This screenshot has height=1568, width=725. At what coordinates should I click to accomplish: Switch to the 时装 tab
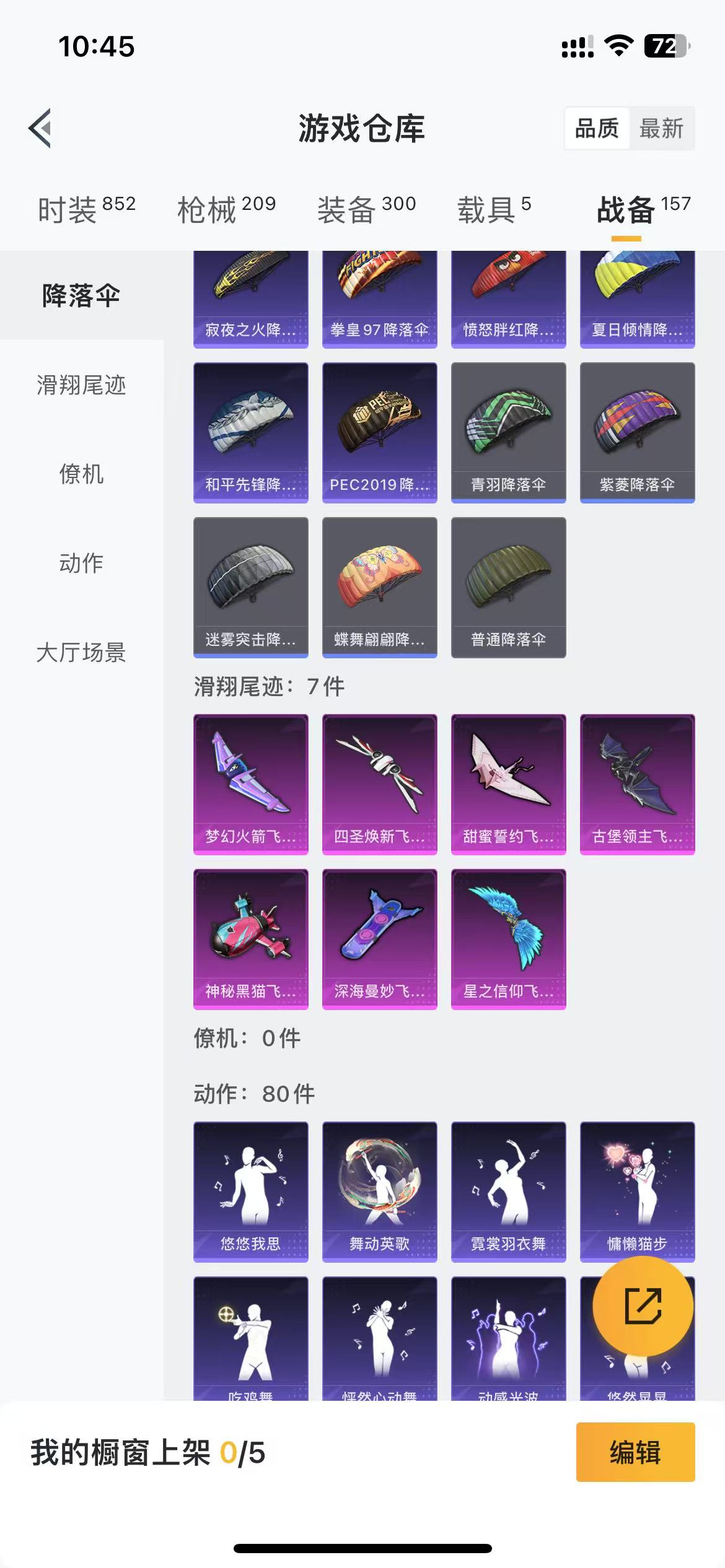(x=87, y=209)
